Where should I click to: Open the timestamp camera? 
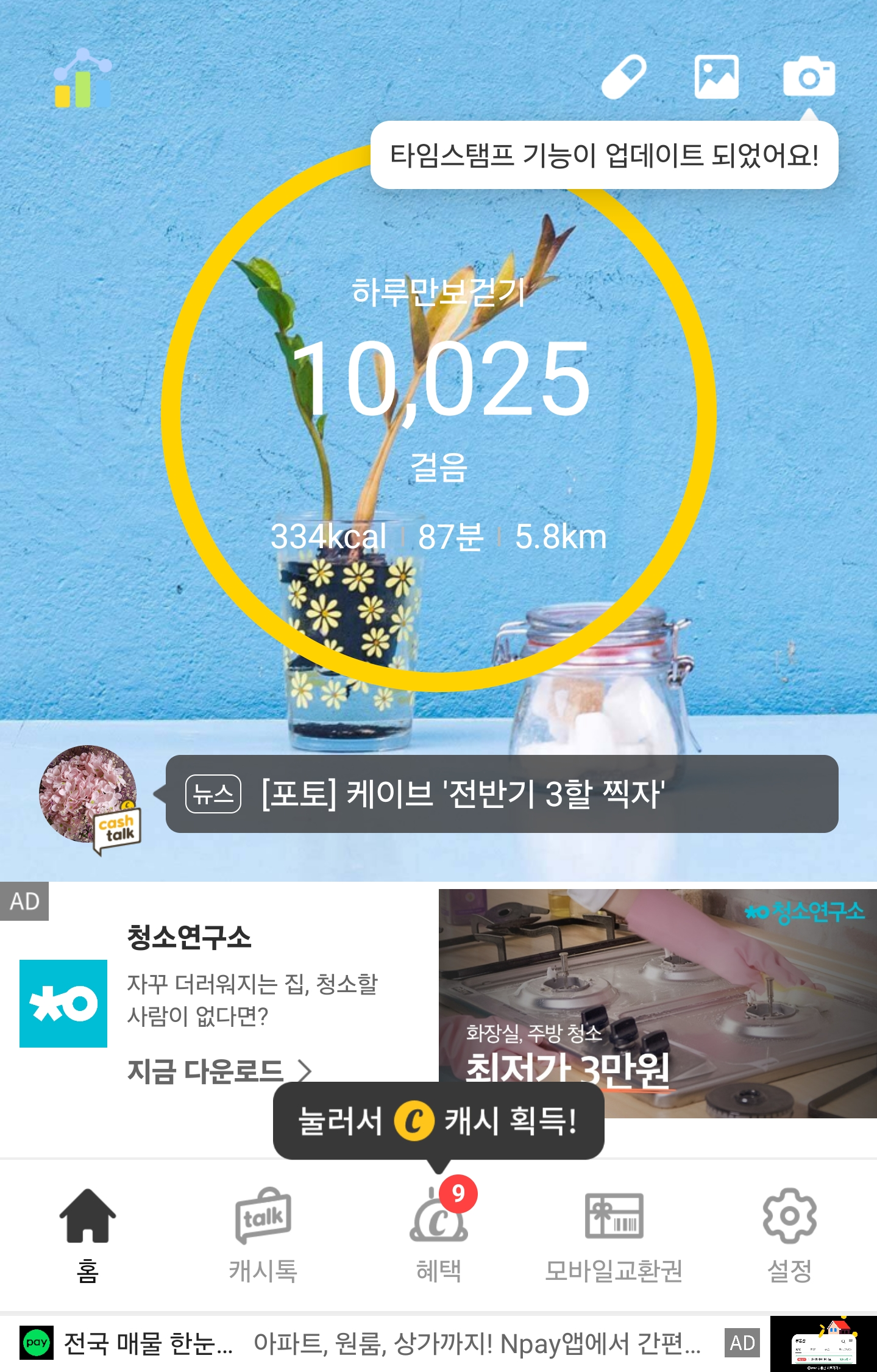(809, 77)
